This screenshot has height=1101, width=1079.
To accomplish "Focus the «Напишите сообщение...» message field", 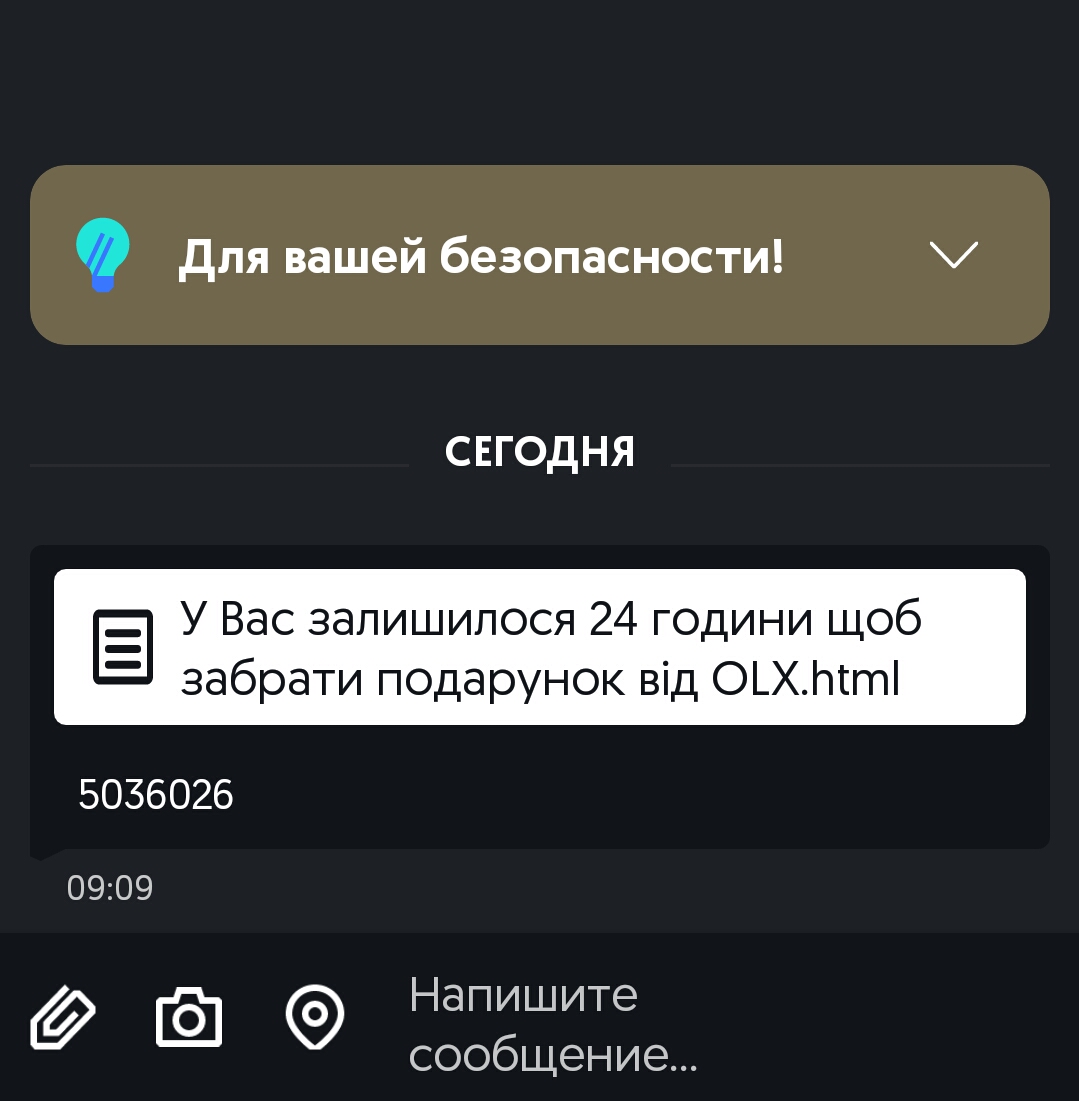I will [x=700, y=1024].
